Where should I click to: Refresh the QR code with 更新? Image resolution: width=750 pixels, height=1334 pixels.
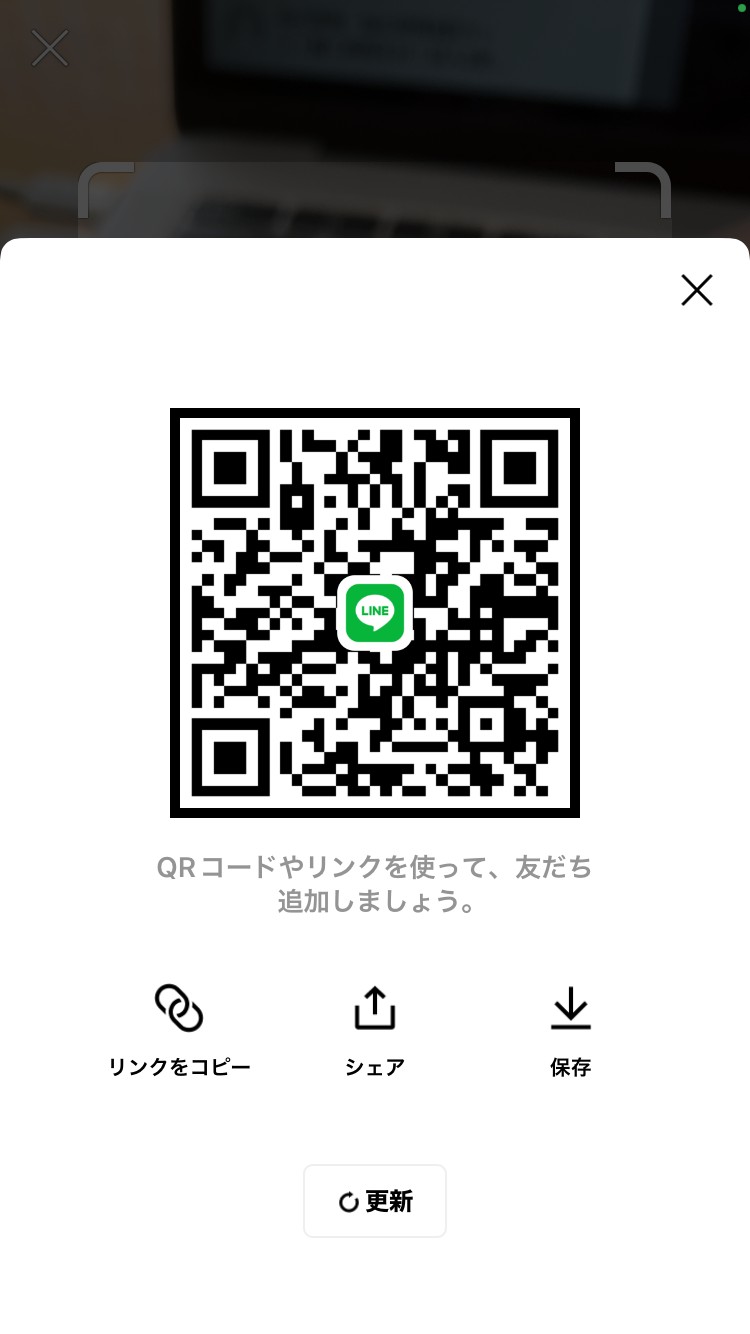[375, 1201]
